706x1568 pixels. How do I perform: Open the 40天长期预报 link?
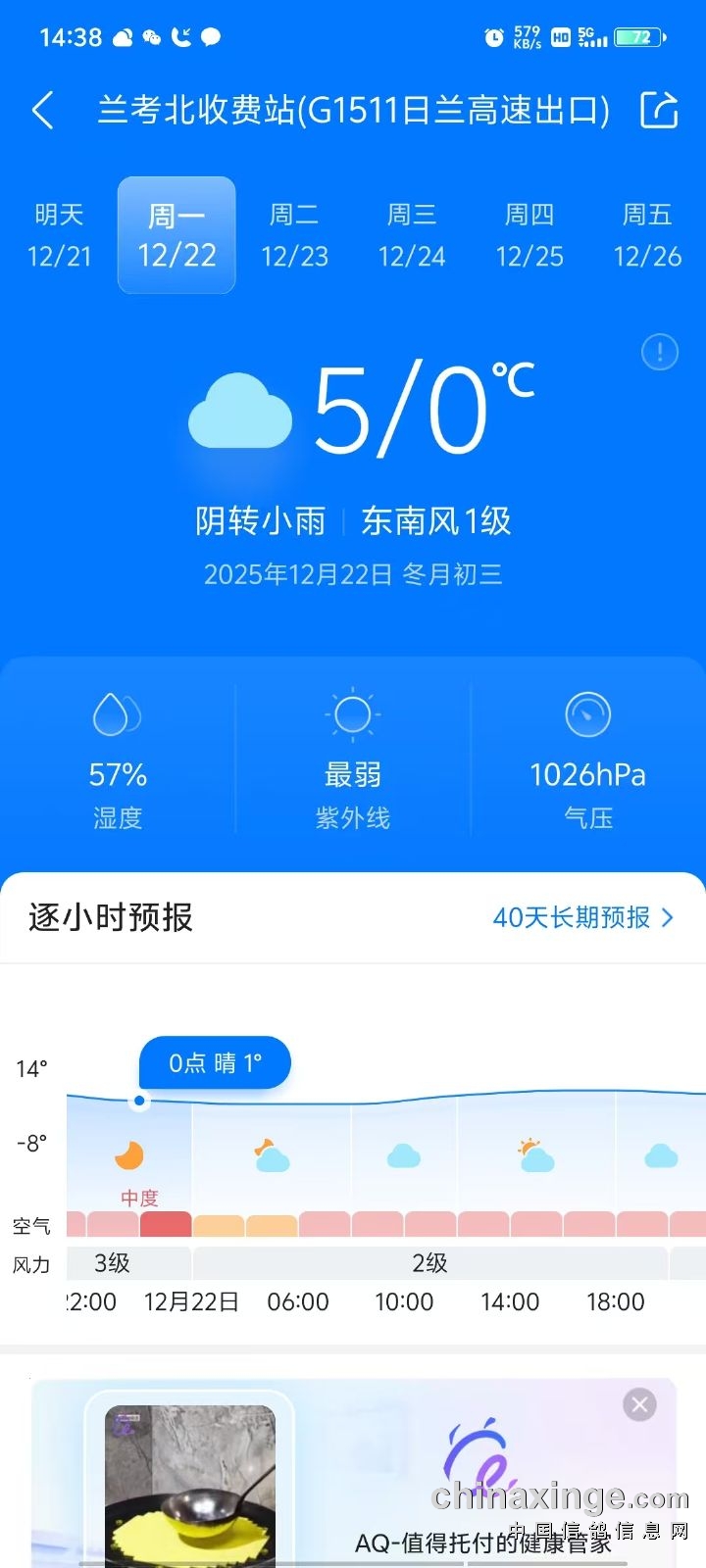click(x=582, y=917)
